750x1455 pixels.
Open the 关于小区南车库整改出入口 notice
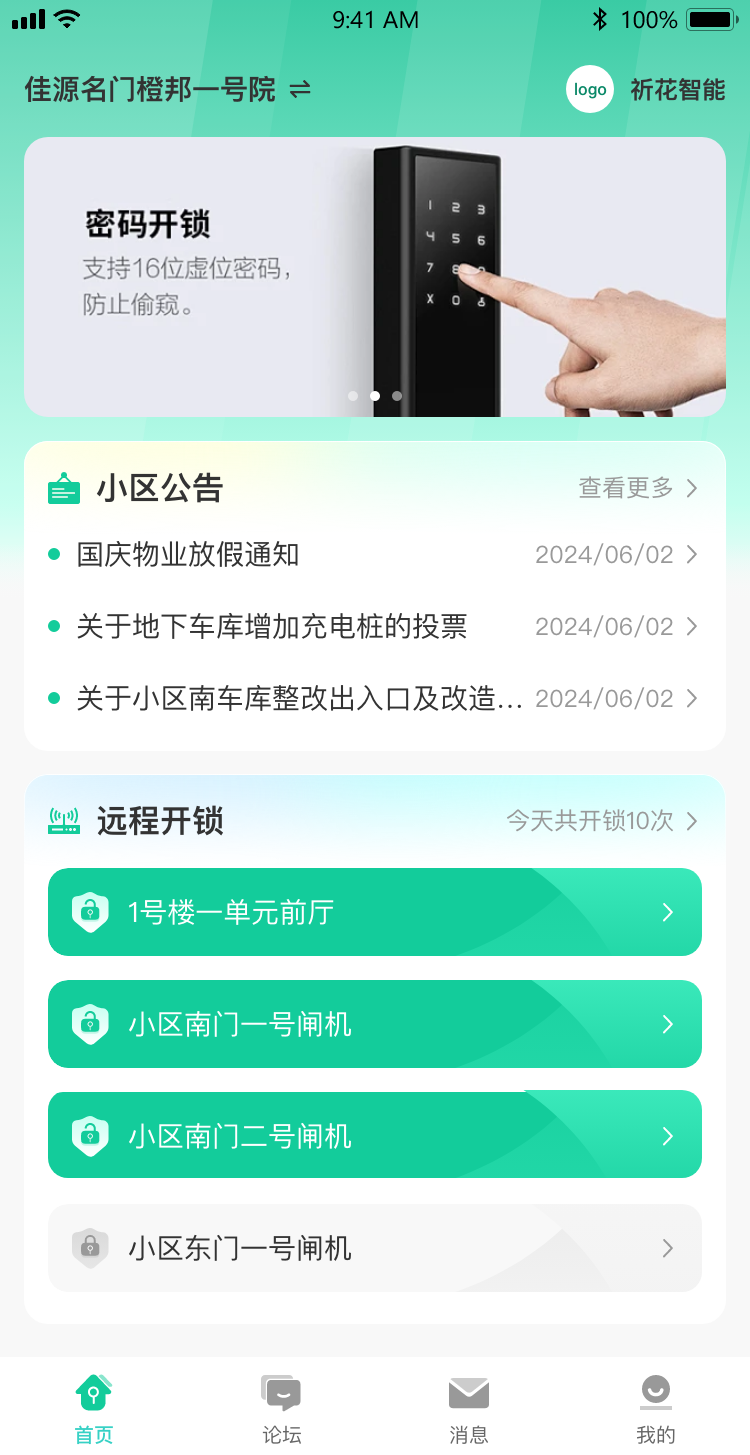375,698
